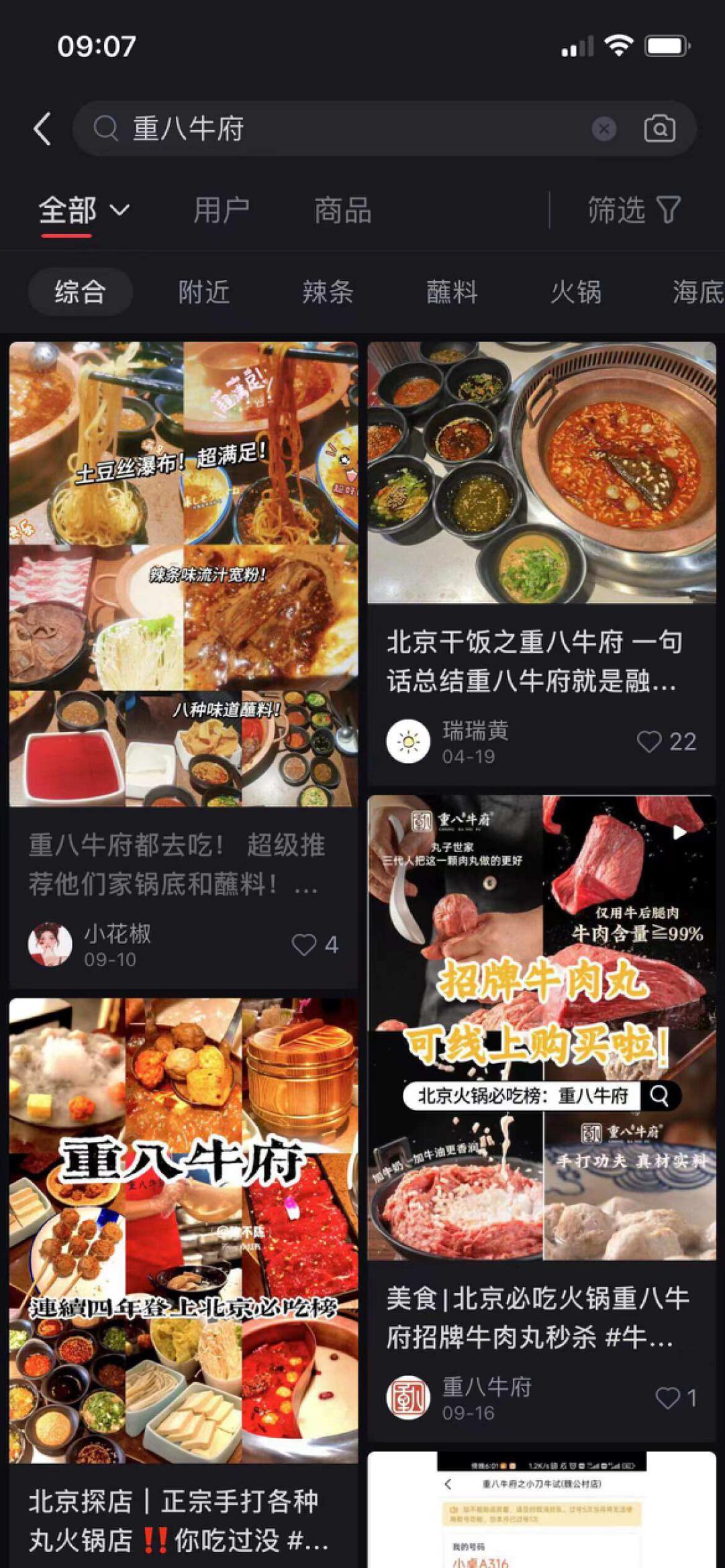
Task: Expand the 全部 dropdown
Action: point(84,211)
